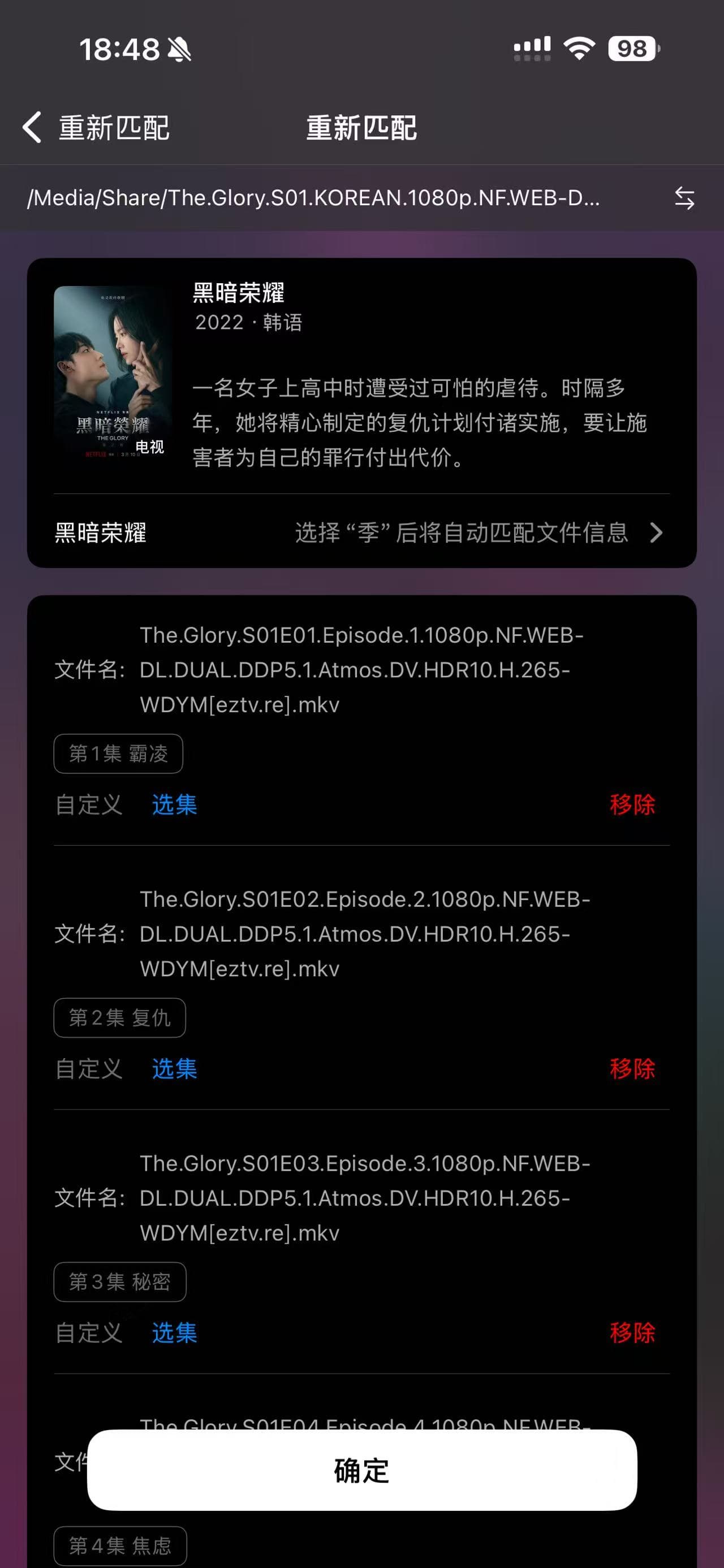Image resolution: width=724 pixels, height=1568 pixels.
Task: Tap the swap arrows icon beside file path
Action: coord(684,198)
